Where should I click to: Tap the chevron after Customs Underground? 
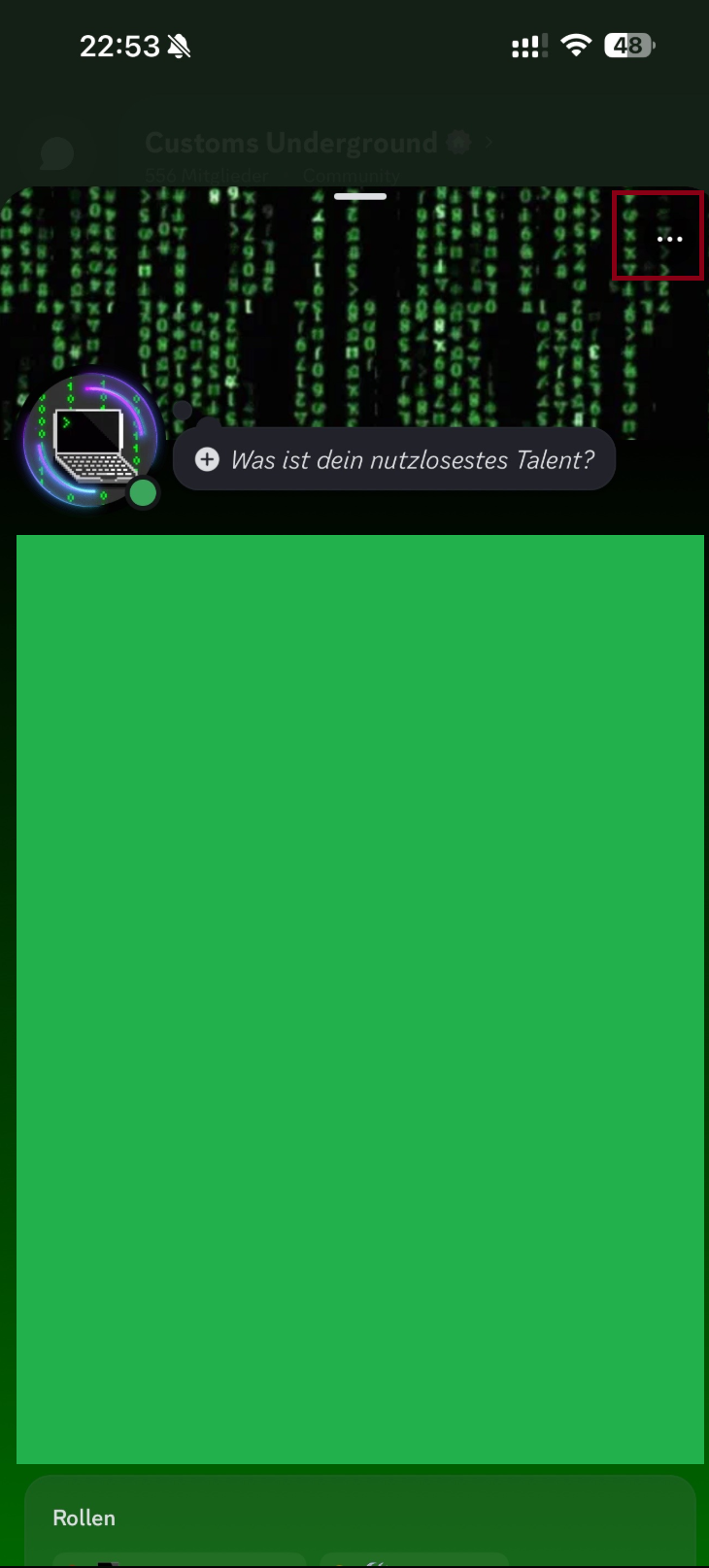[x=488, y=142]
